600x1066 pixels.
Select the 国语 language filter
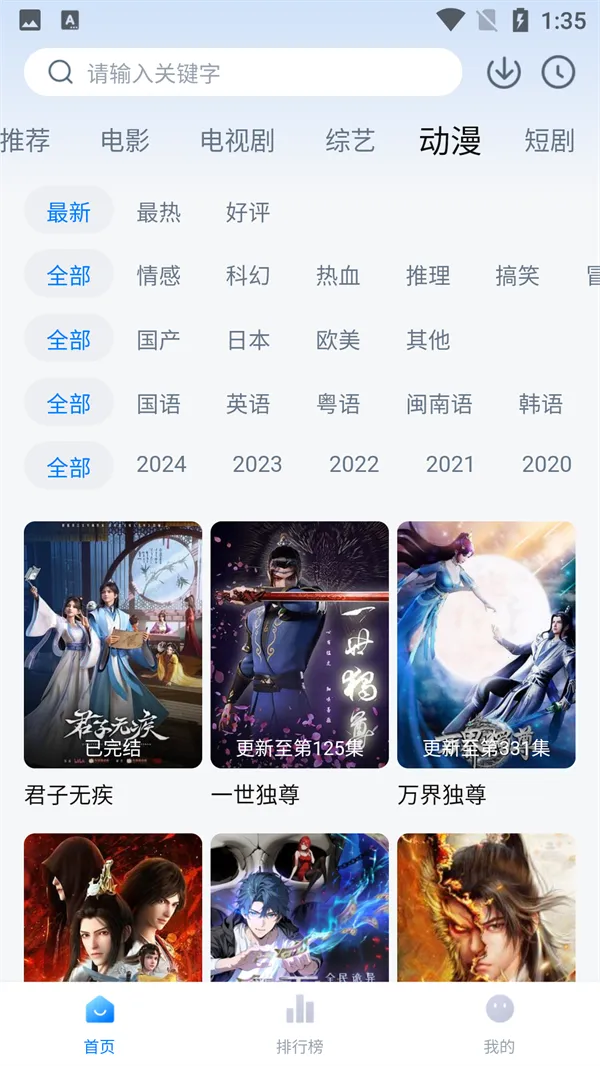click(159, 404)
